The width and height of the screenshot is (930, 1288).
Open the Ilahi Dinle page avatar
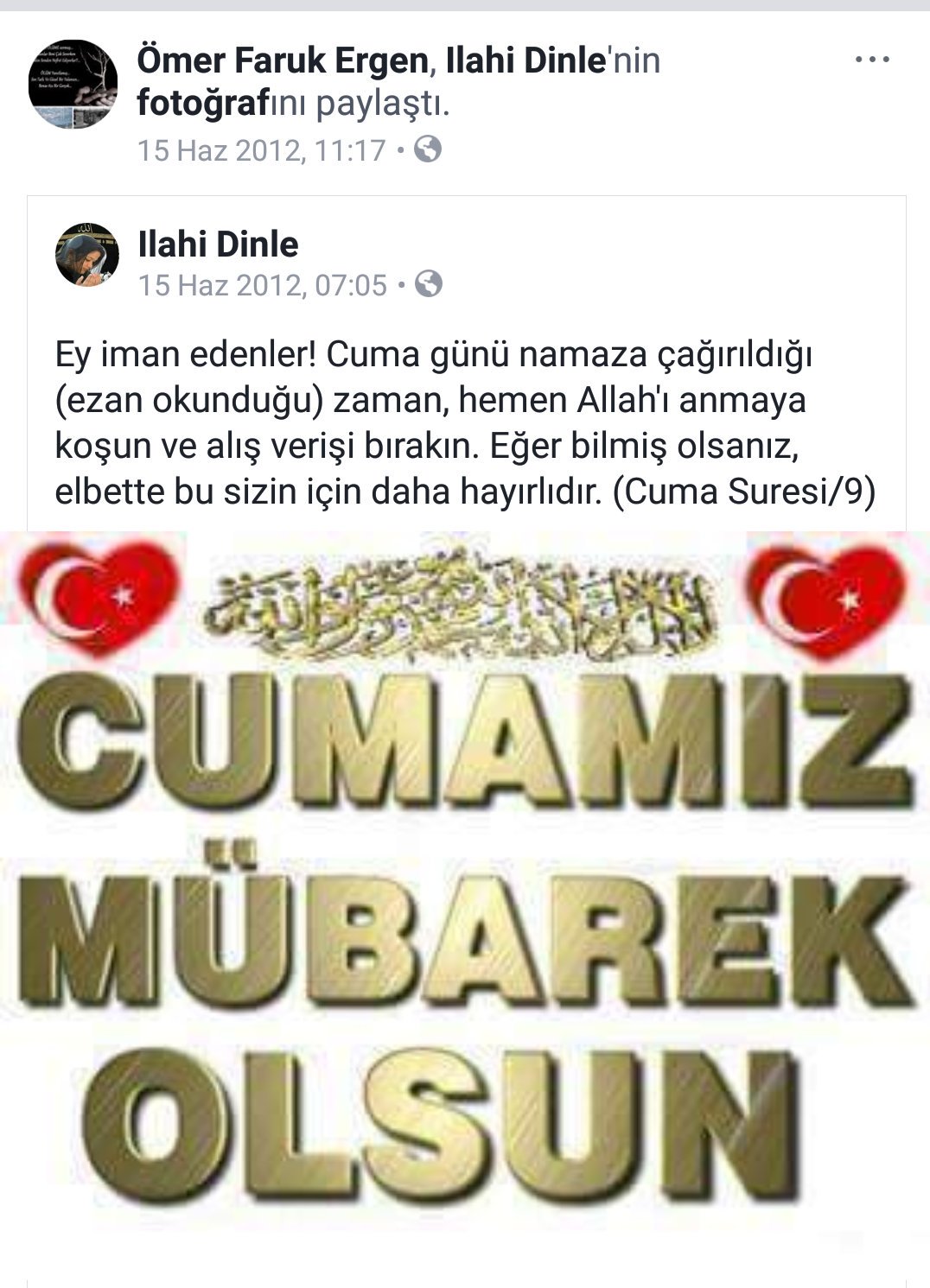pos(86,254)
